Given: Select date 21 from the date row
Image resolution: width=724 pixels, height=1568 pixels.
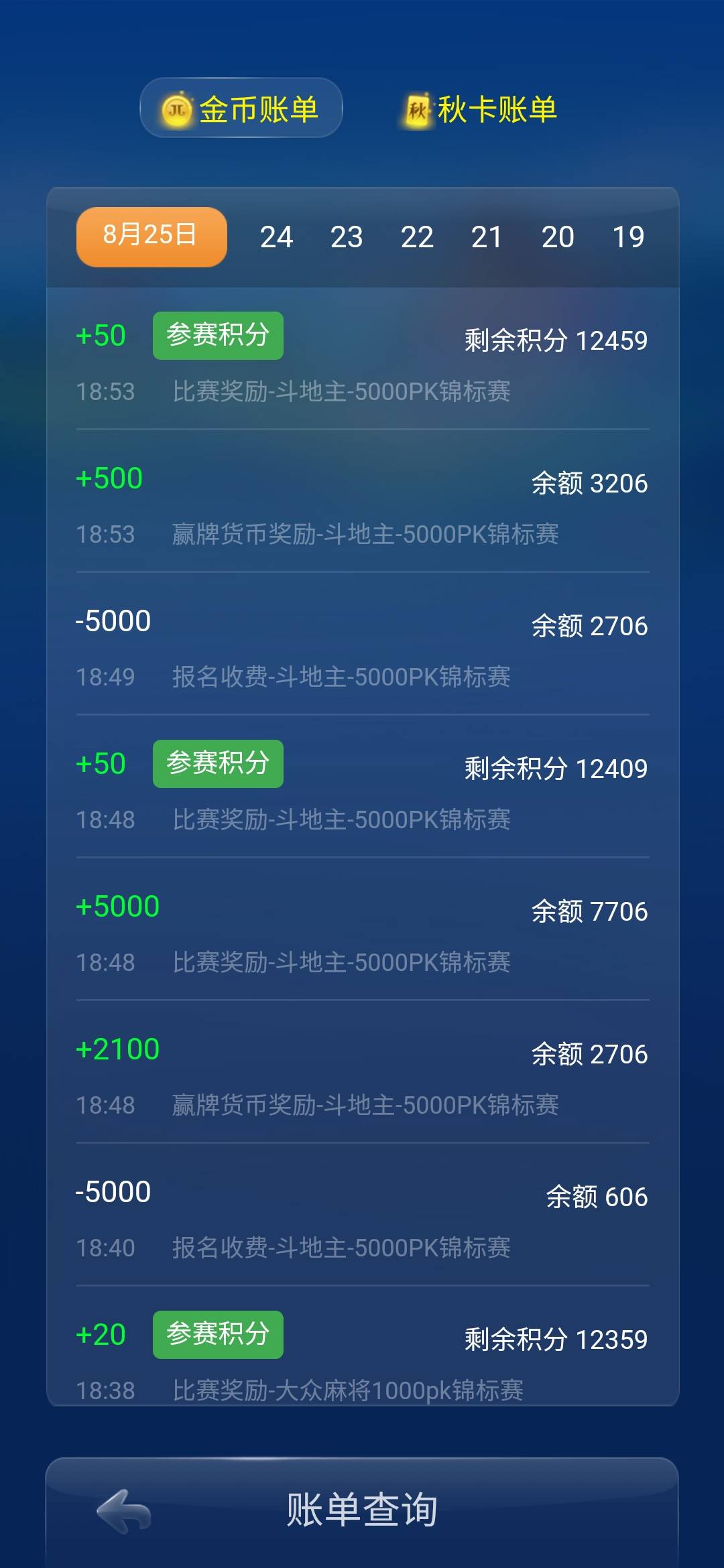Looking at the screenshot, I should (487, 237).
